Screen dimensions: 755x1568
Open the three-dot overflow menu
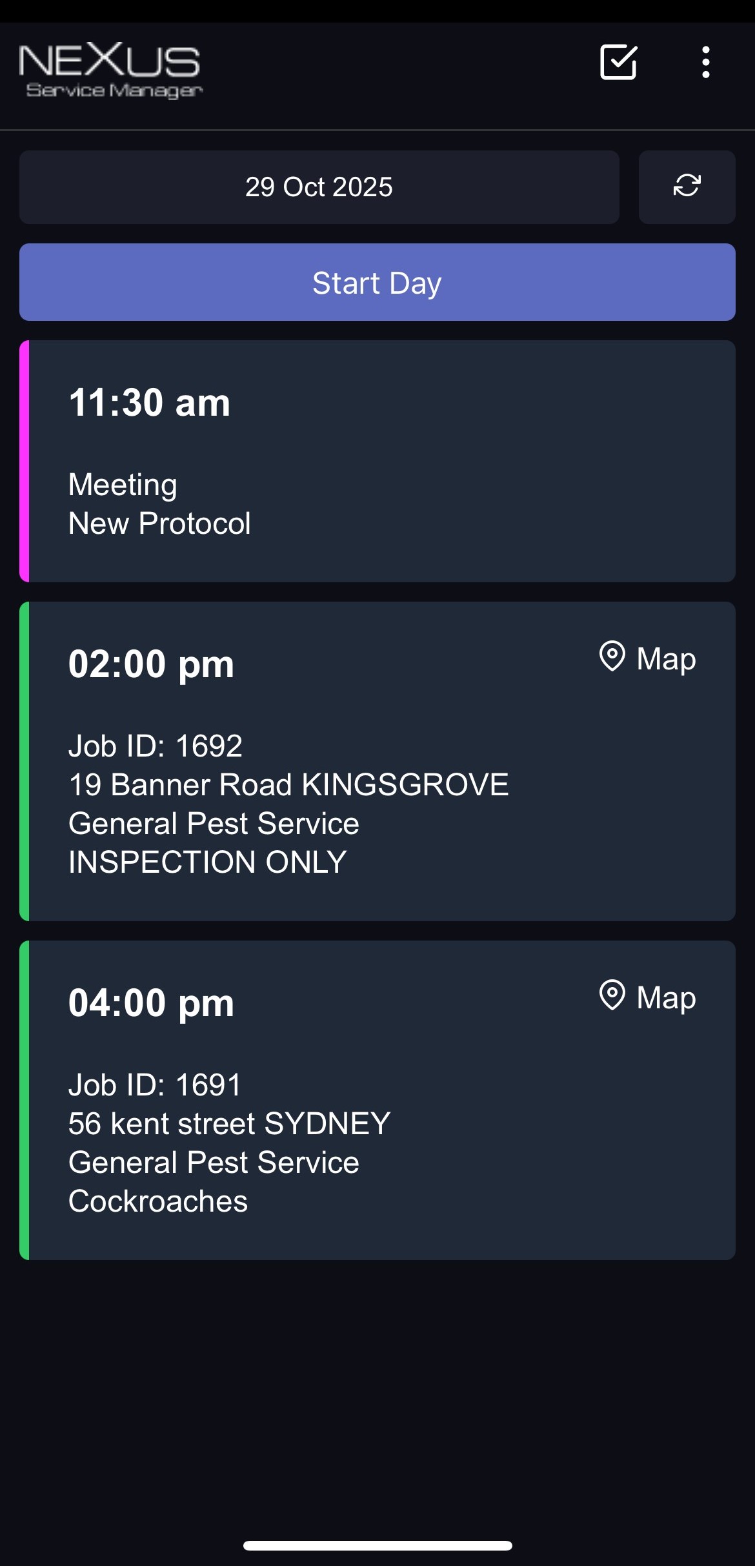705,63
